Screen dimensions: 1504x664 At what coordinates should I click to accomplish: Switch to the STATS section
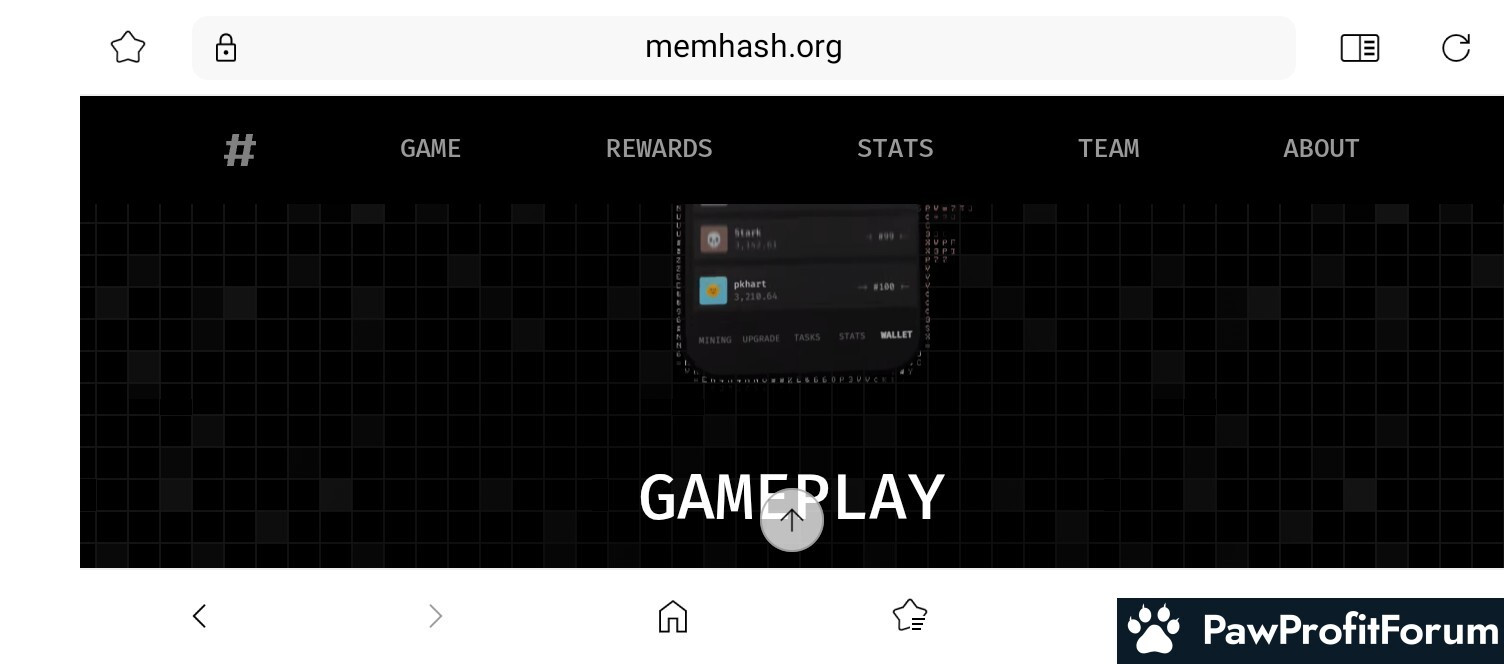coord(895,149)
